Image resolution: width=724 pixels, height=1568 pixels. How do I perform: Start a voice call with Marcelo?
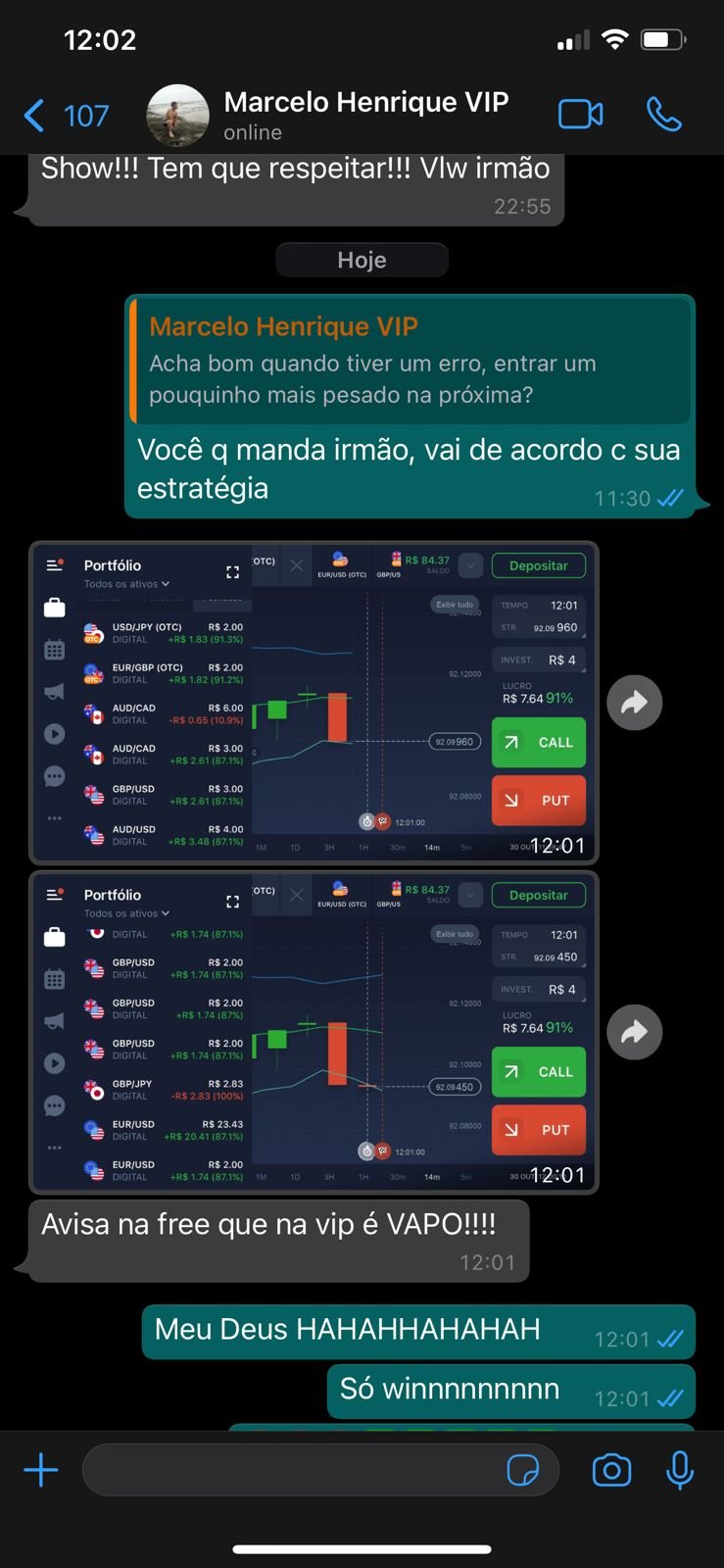point(663,115)
